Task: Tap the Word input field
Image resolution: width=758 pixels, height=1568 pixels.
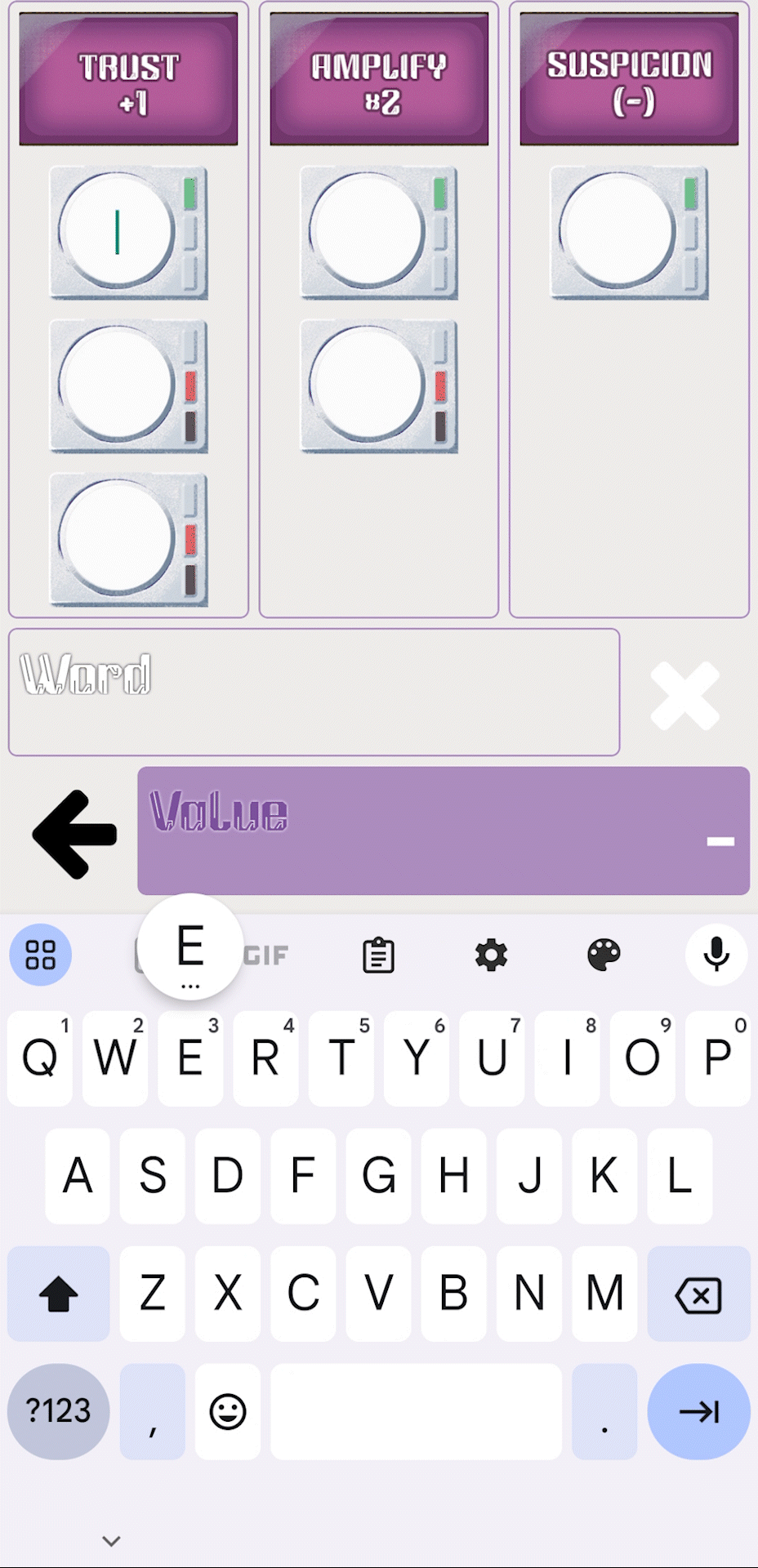Action: [314, 693]
